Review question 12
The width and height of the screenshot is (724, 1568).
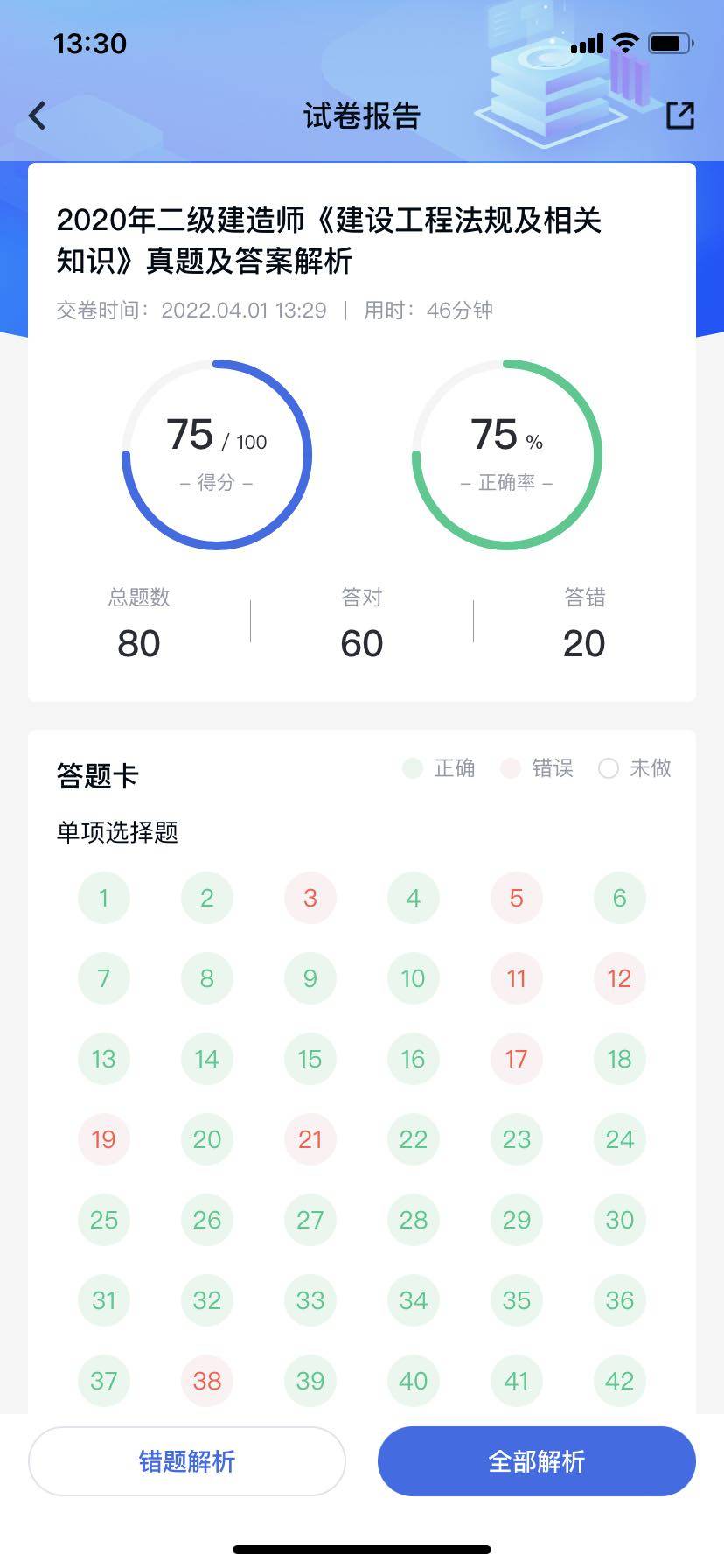click(620, 978)
